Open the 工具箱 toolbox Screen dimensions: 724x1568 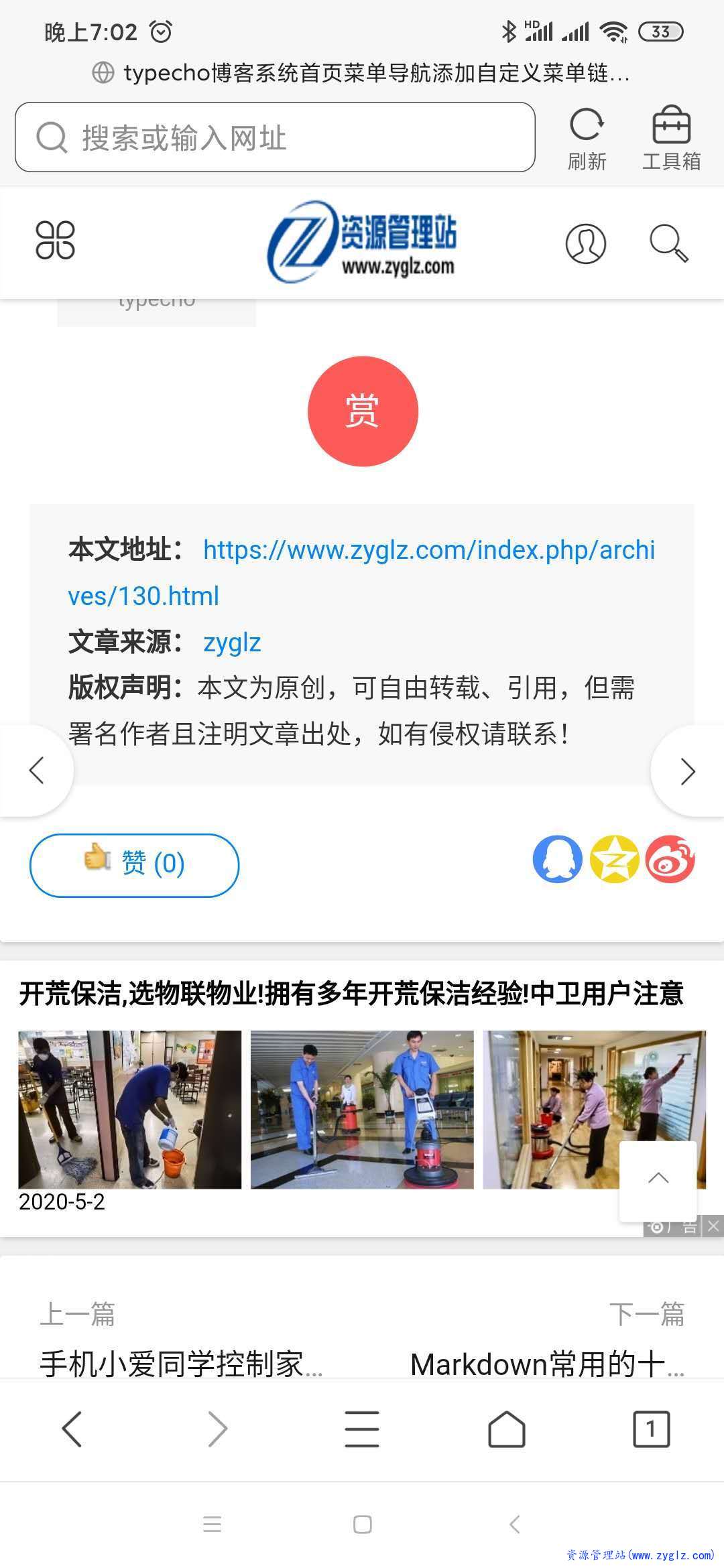[x=671, y=139]
